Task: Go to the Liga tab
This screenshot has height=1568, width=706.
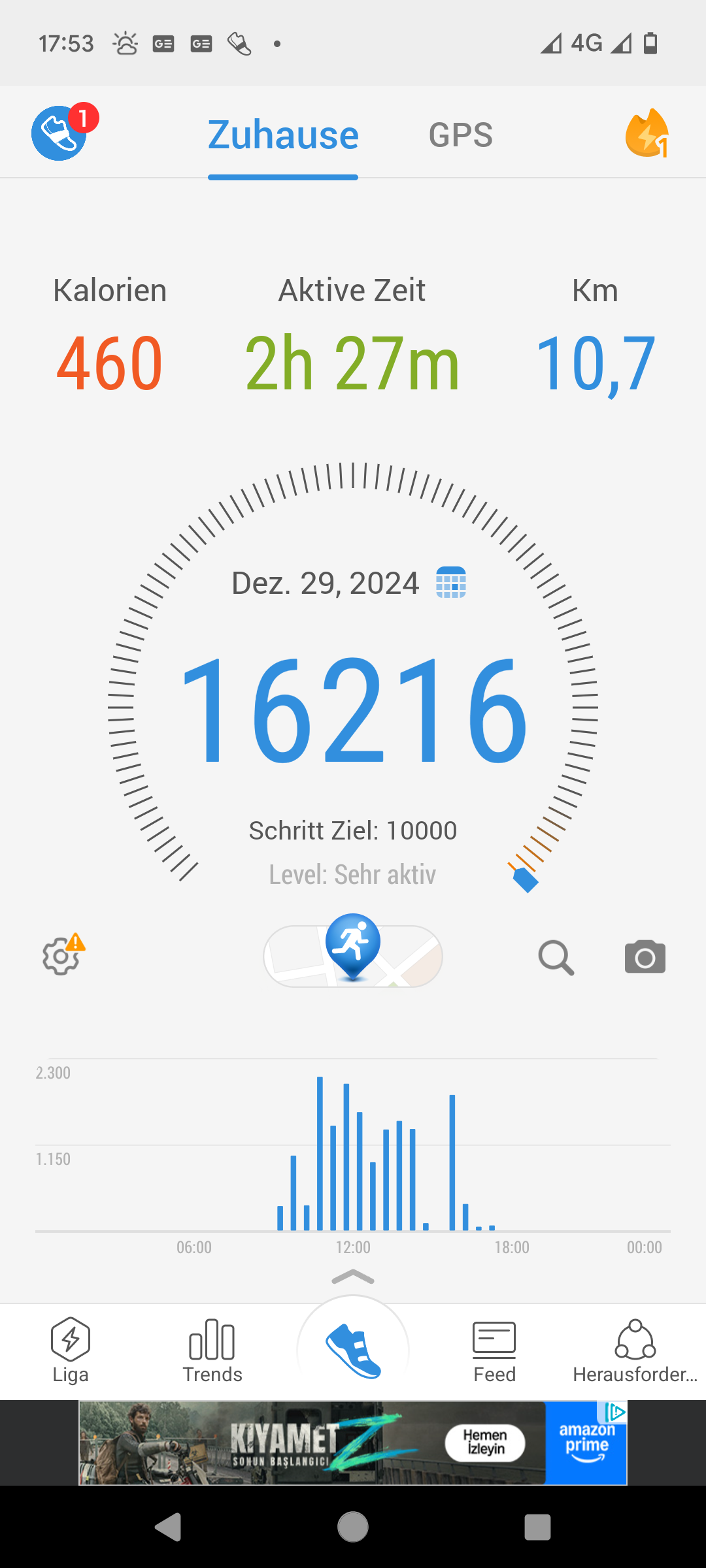Action: pyautogui.click(x=71, y=1350)
